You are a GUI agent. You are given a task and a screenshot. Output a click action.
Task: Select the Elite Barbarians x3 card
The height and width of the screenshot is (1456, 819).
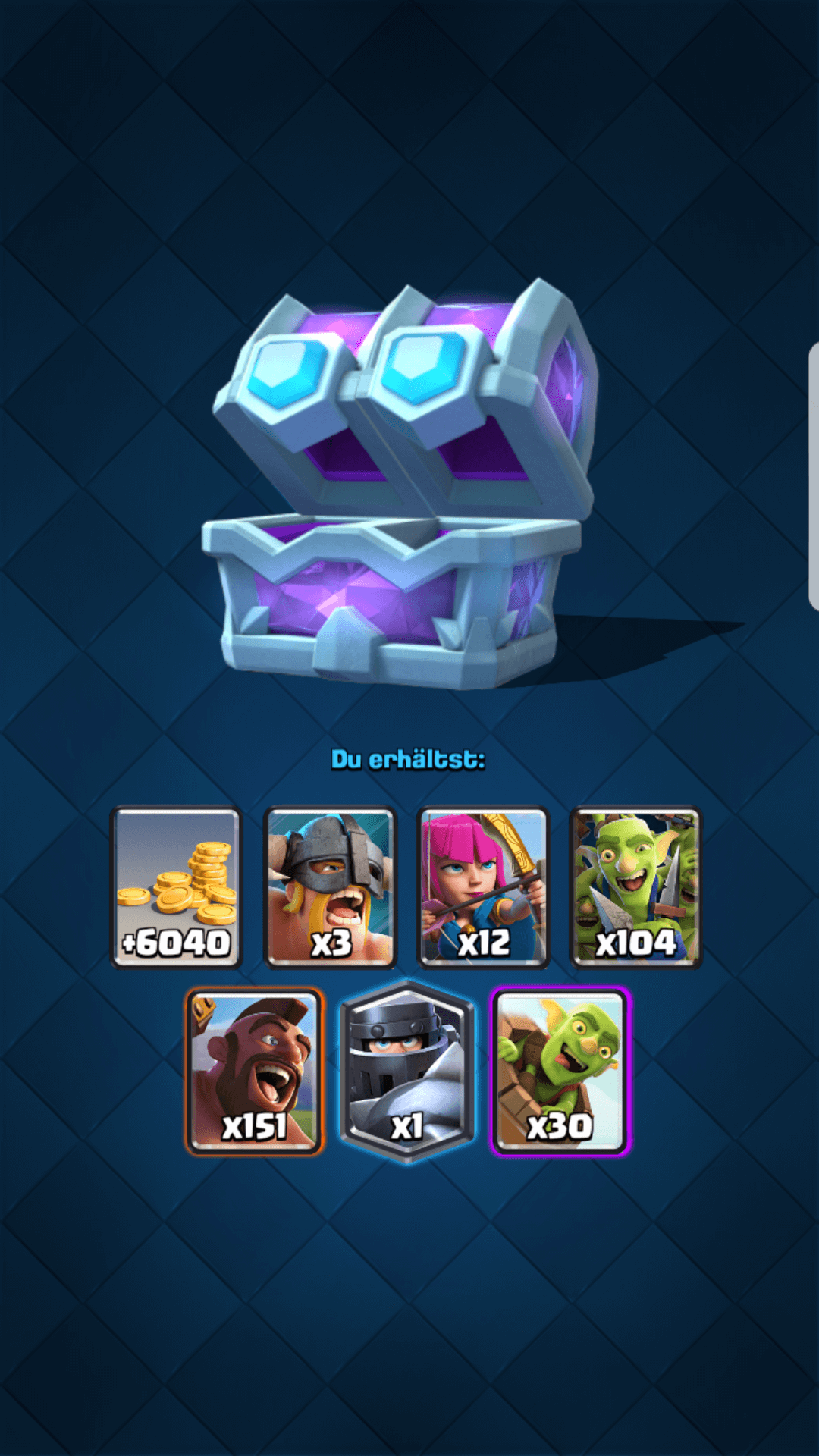point(330,887)
